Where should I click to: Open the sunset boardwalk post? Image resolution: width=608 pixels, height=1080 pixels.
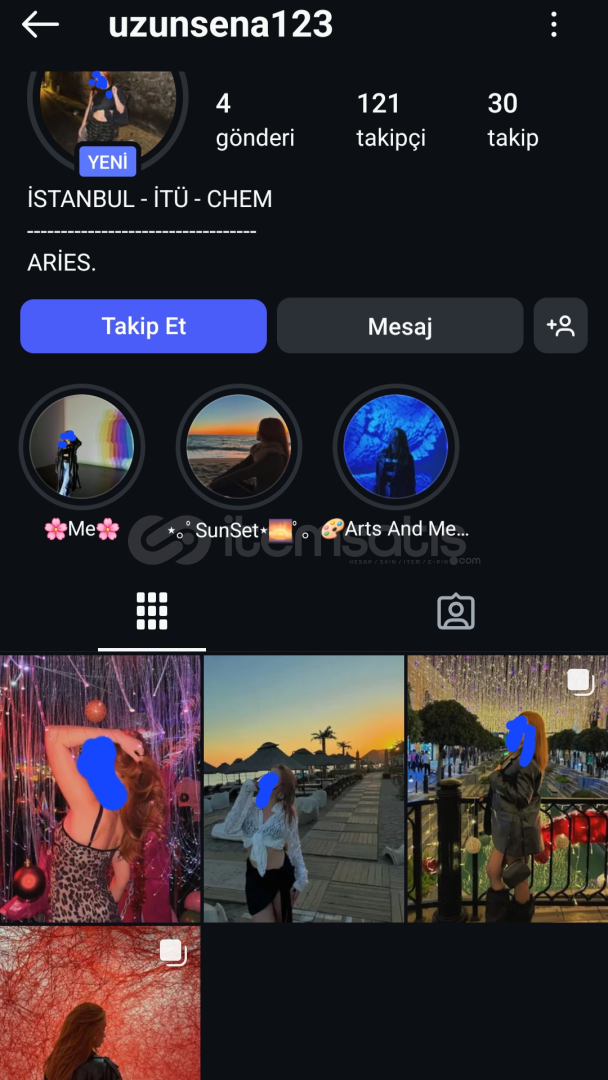304,789
